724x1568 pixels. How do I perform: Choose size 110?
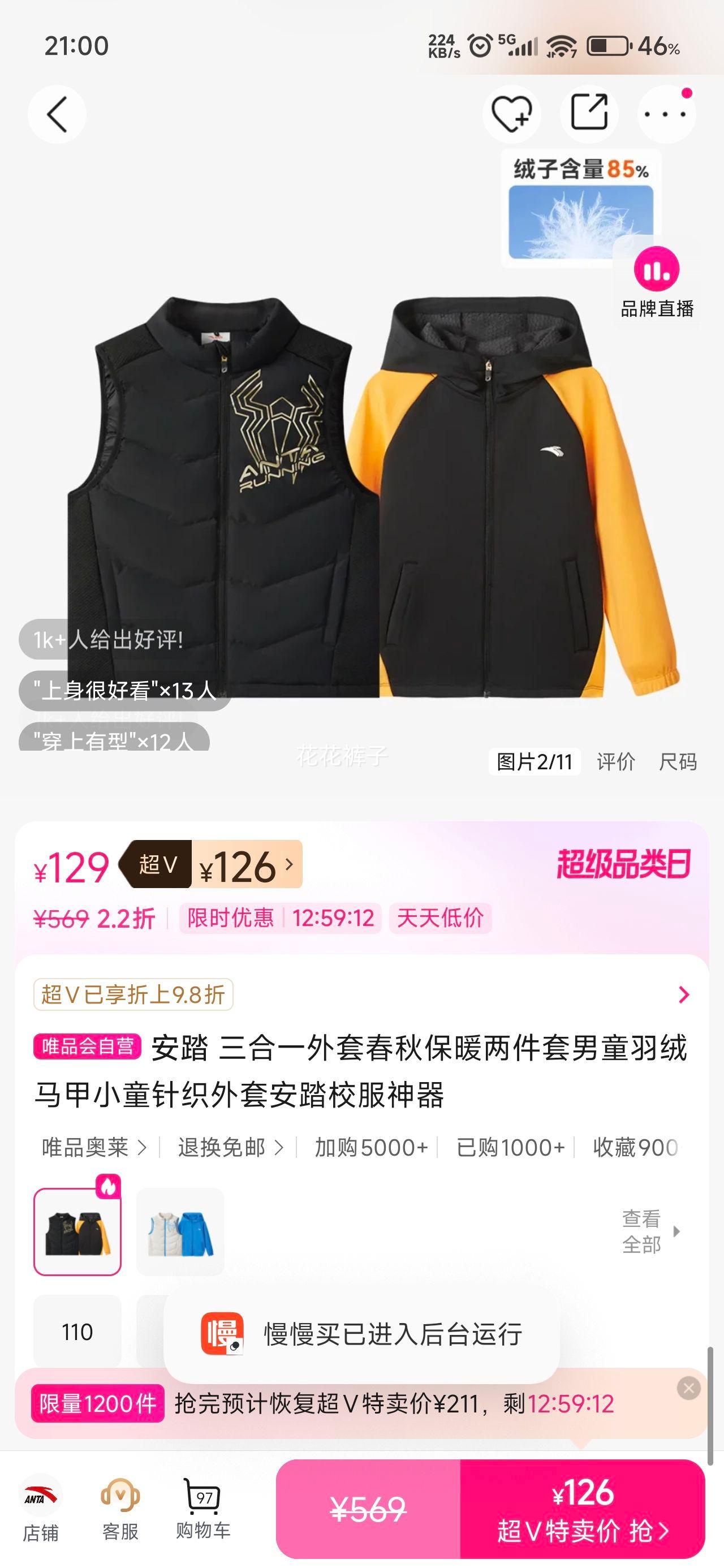[77, 1332]
